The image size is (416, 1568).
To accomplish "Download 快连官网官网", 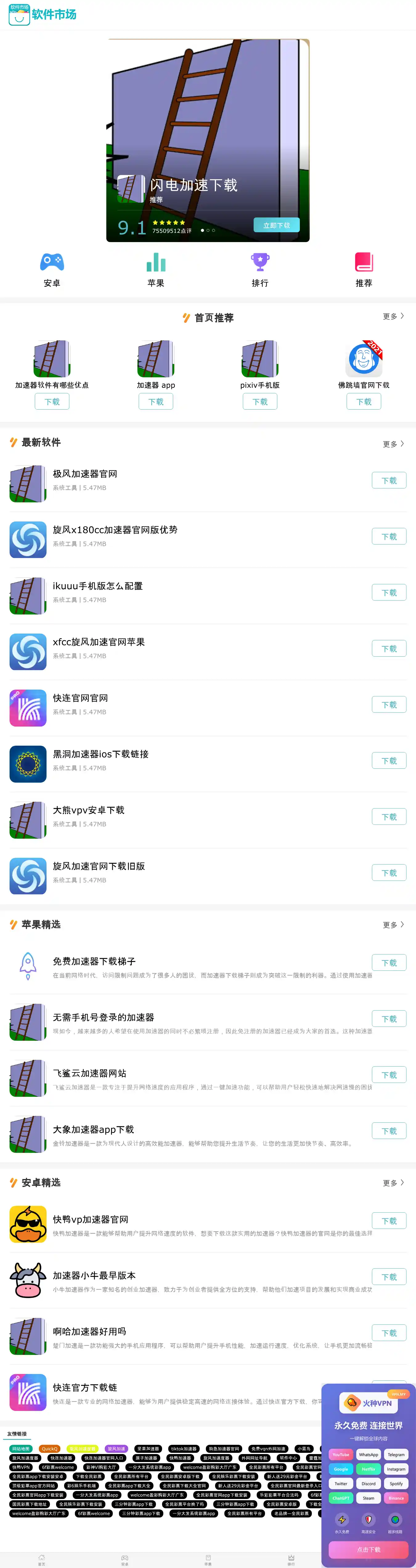I will pos(389,704).
